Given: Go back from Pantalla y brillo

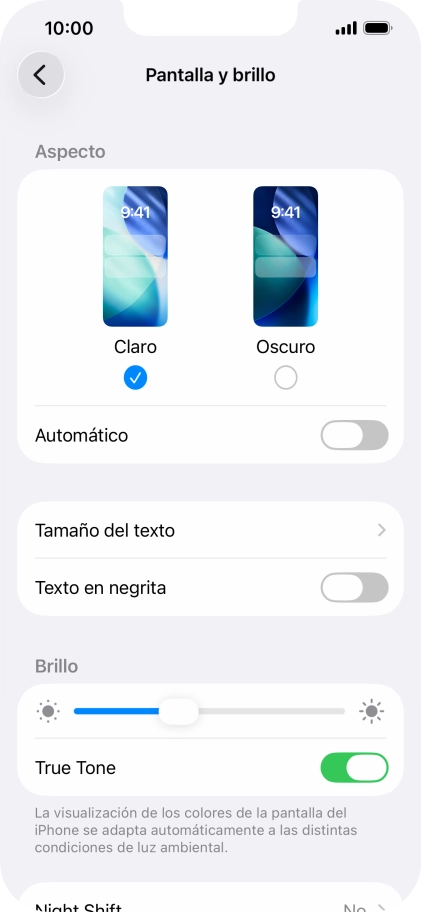Looking at the screenshot, I should tap(41, 75).
